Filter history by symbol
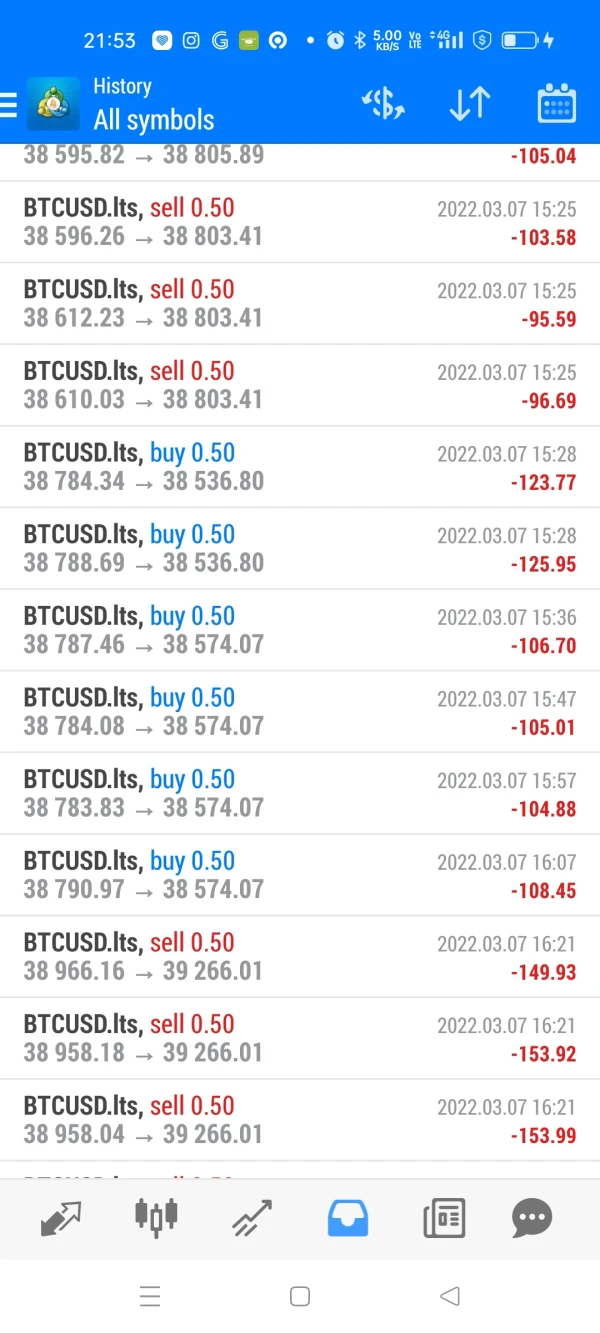Viewport: 600px width, 1333px height. tap(382, 104)
